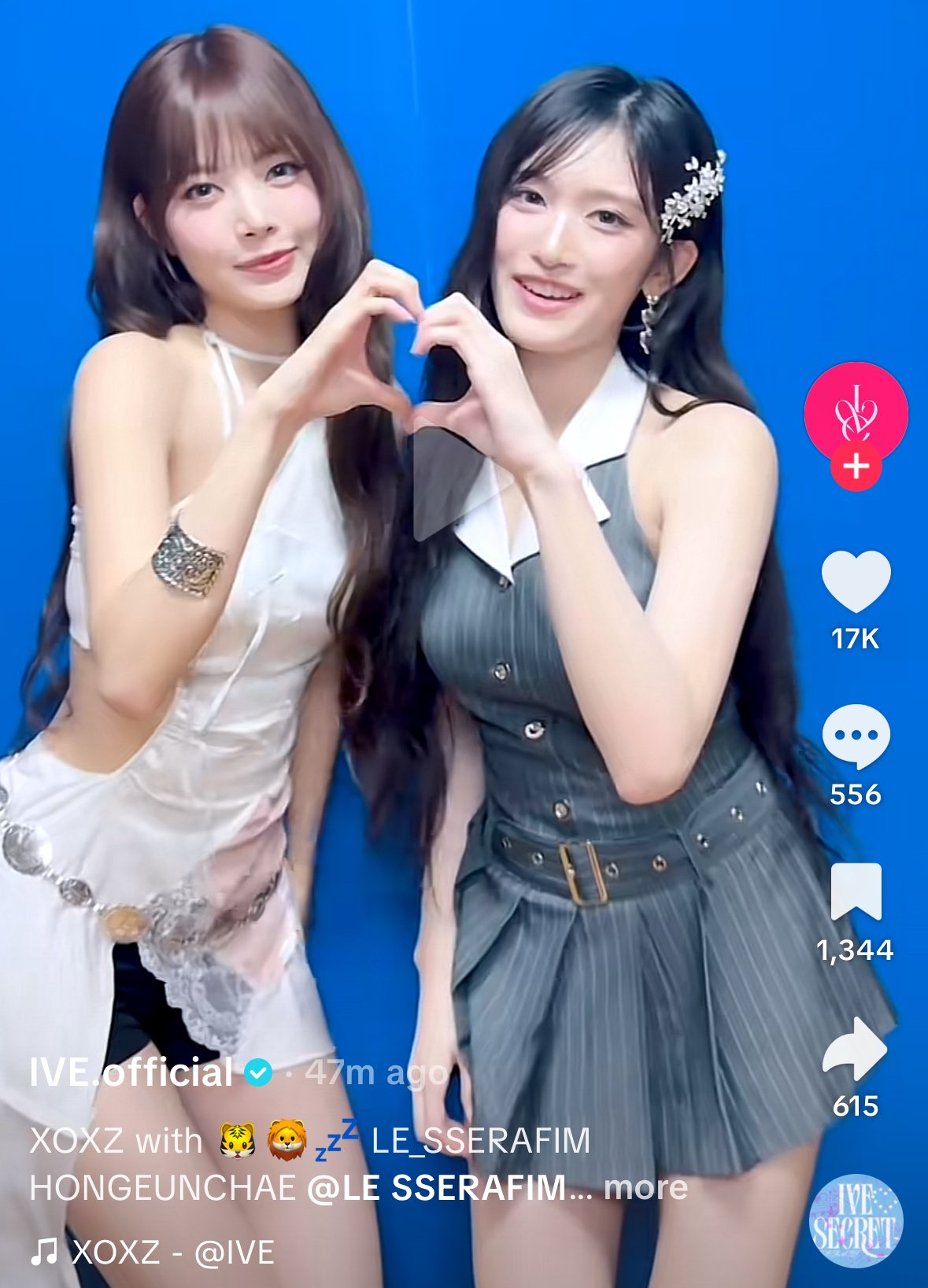Screen dimensions: 928x1288
Task: Expand caption with more
Action: pyautogui.click(x=645, y=1188)
